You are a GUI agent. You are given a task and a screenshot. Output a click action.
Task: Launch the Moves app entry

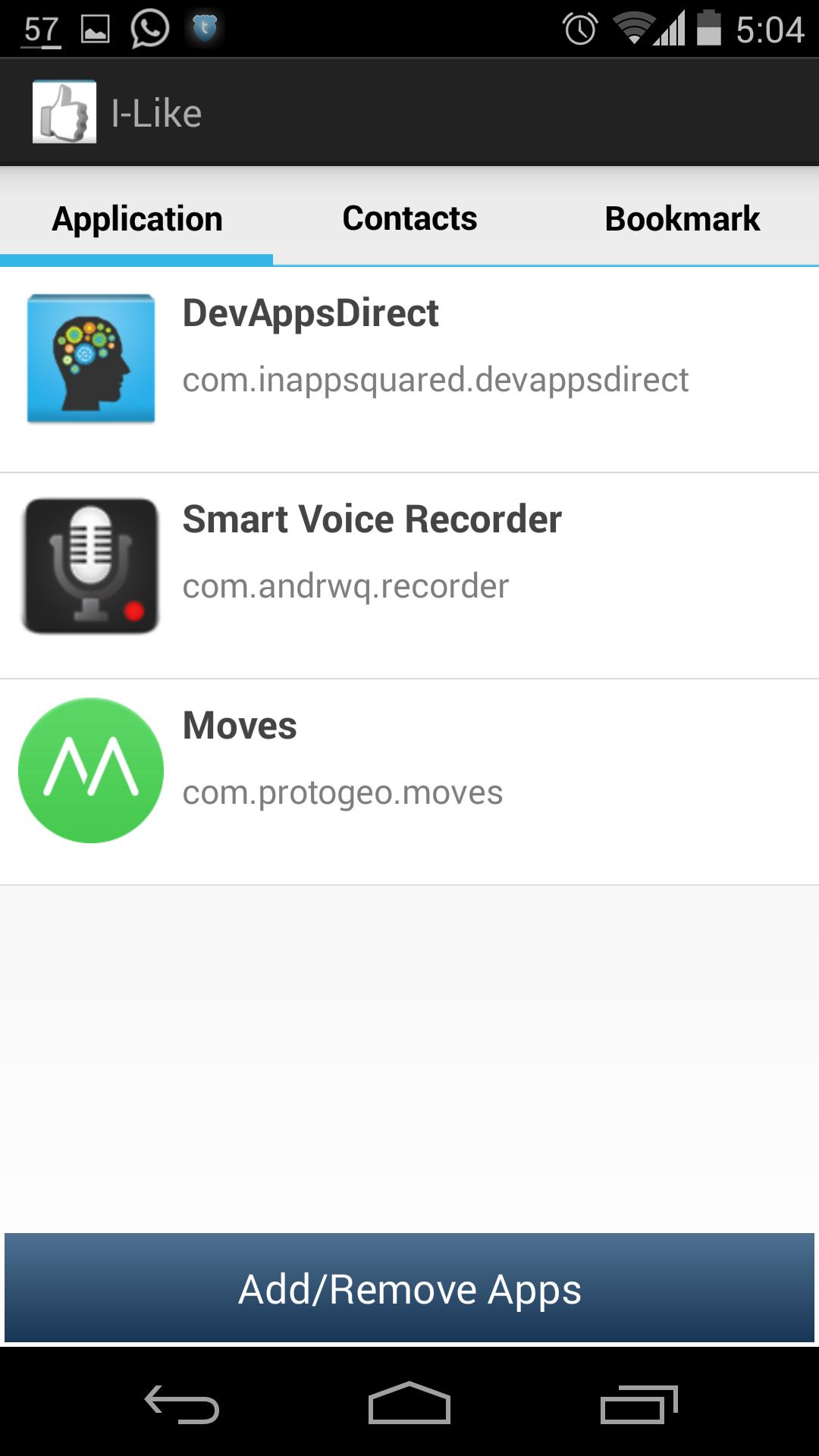coord(409,781)
